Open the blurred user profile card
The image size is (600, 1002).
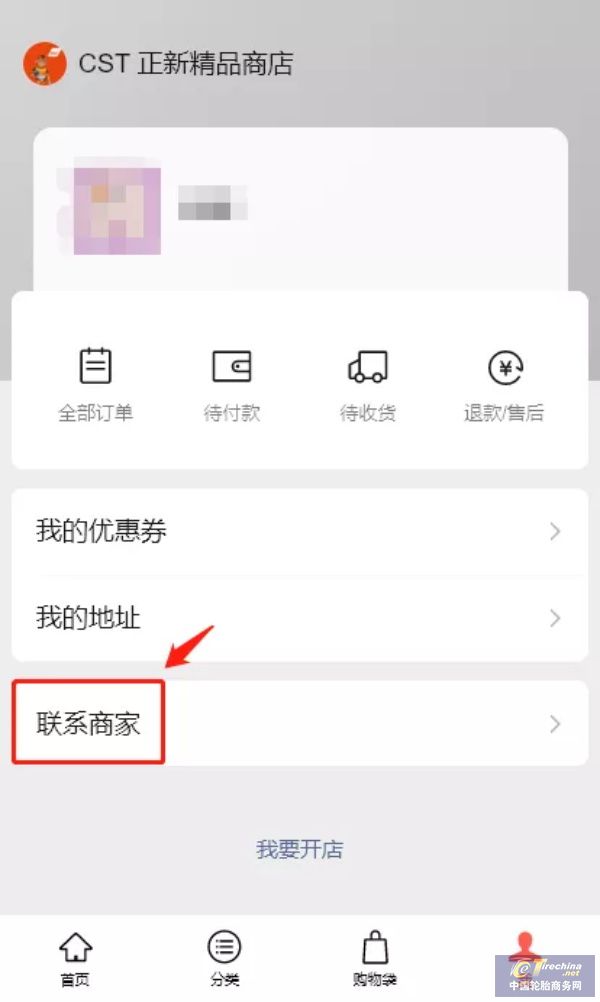coord(300,210)
